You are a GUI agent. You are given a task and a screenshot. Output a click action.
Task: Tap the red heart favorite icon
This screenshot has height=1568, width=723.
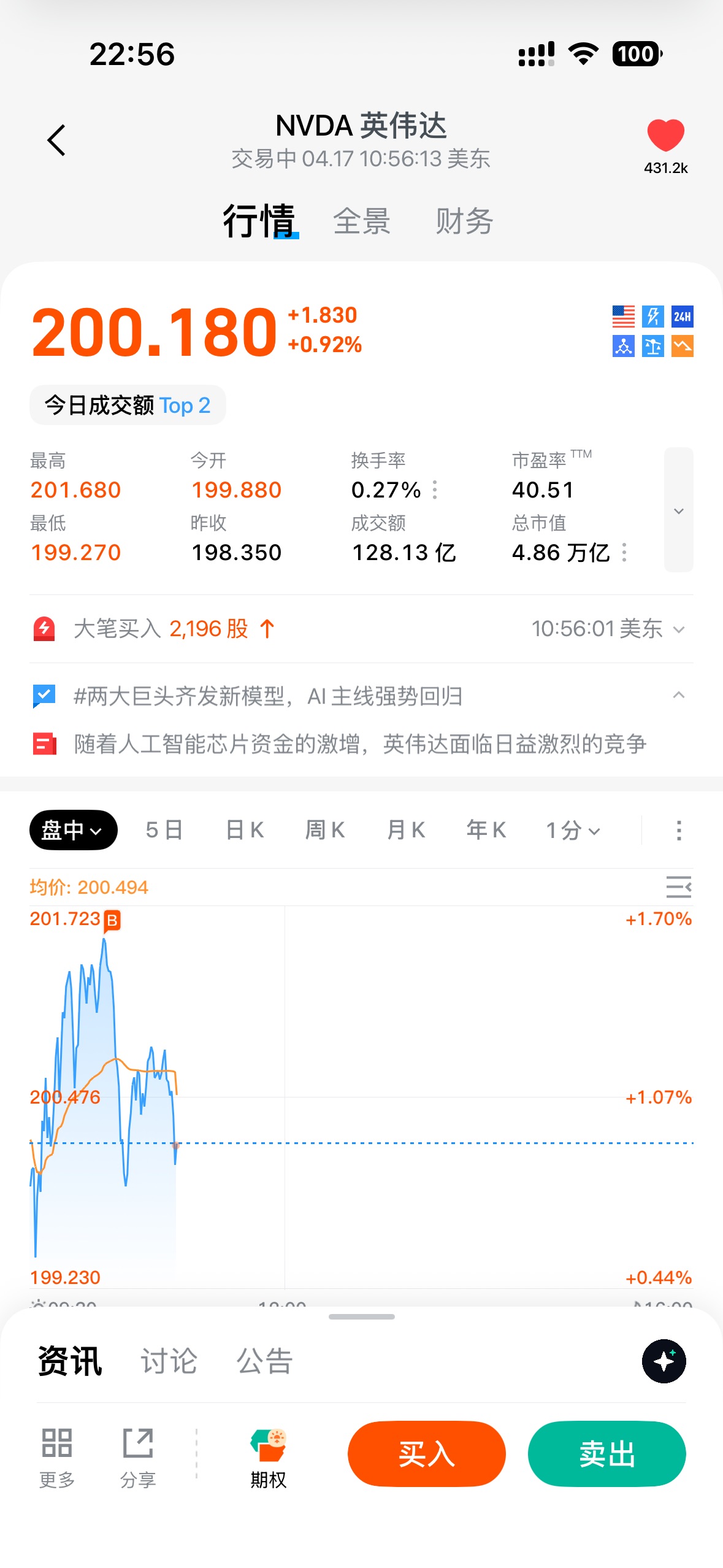(665, 136)
